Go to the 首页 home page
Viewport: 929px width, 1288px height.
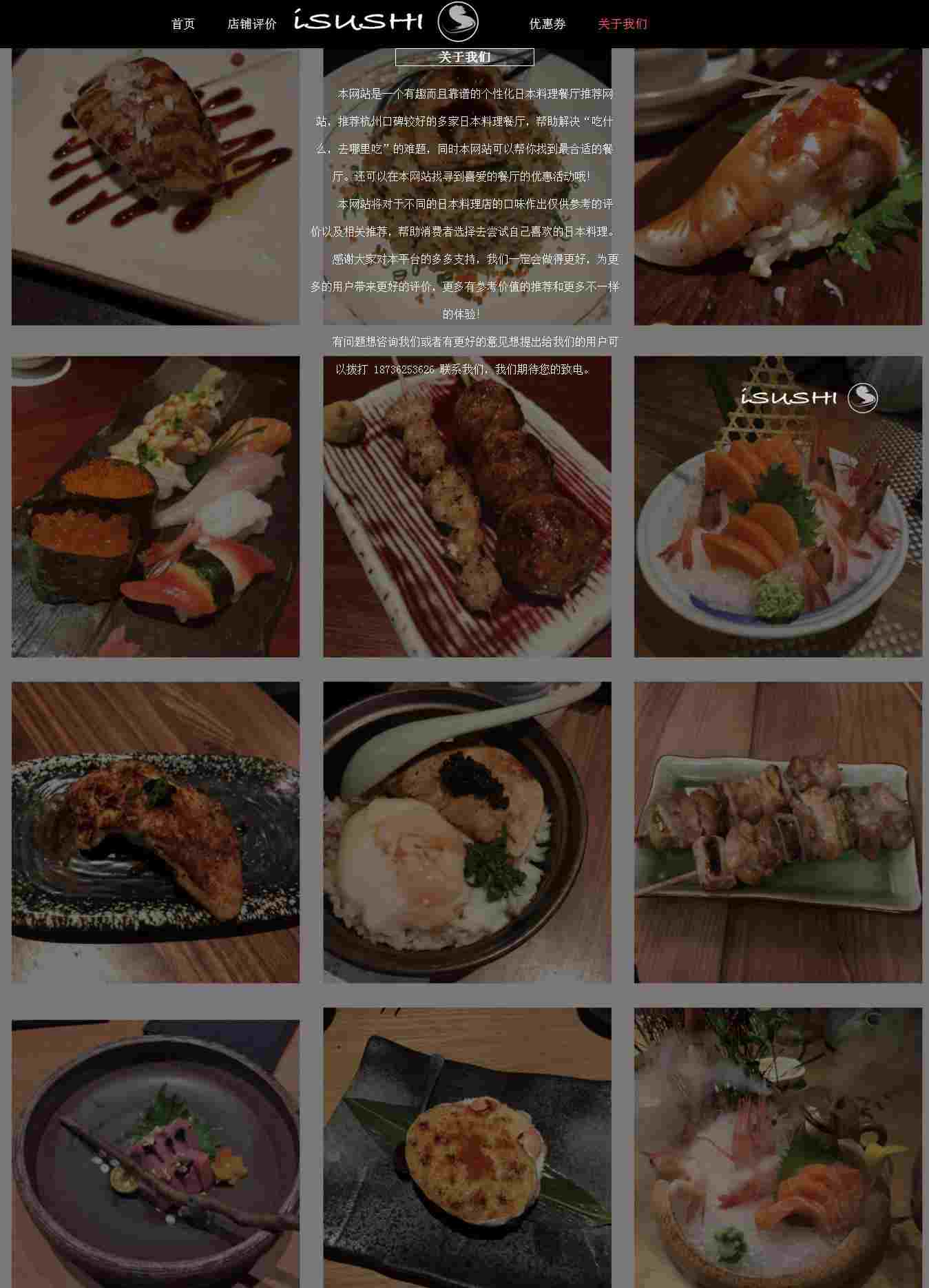coord(183,24)
